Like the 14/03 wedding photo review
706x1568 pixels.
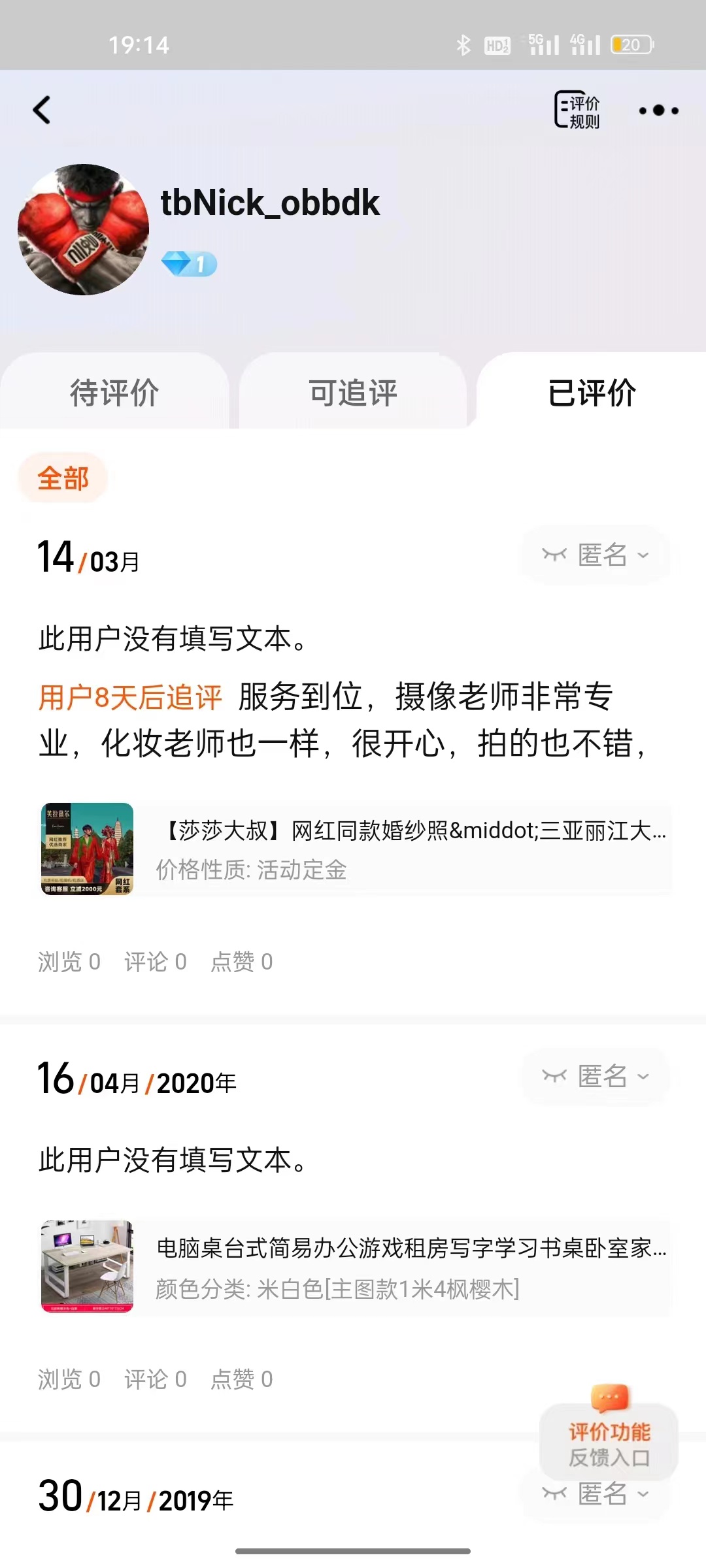pos(241,962)
